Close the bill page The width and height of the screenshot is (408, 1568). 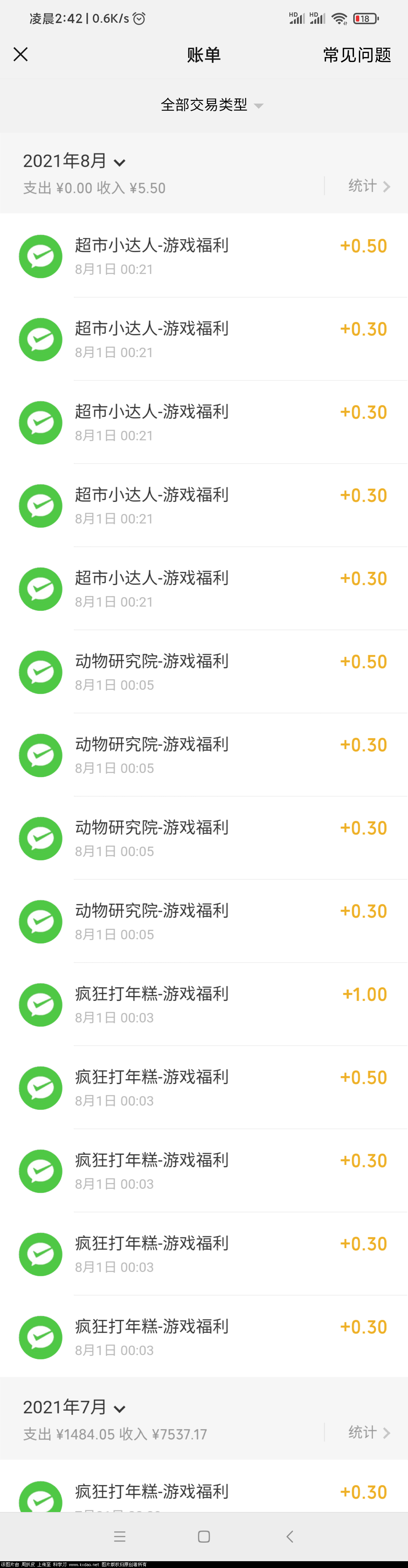point(21,55)
